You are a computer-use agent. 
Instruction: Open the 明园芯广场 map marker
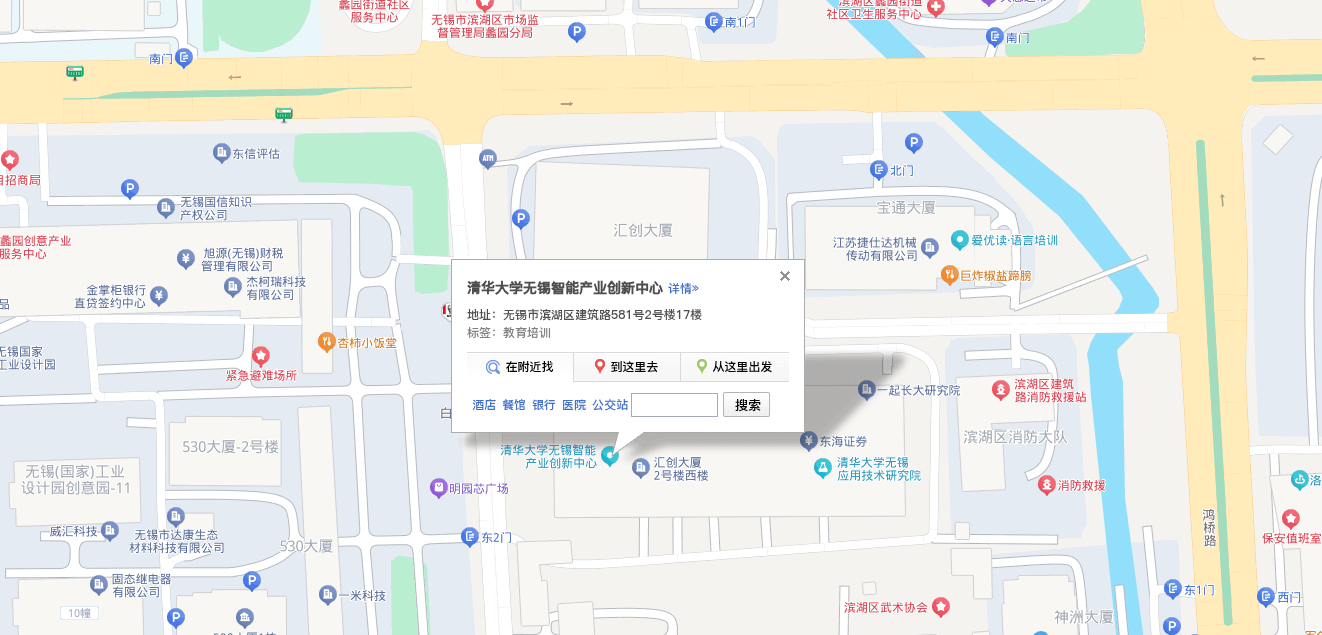[438, 488]
